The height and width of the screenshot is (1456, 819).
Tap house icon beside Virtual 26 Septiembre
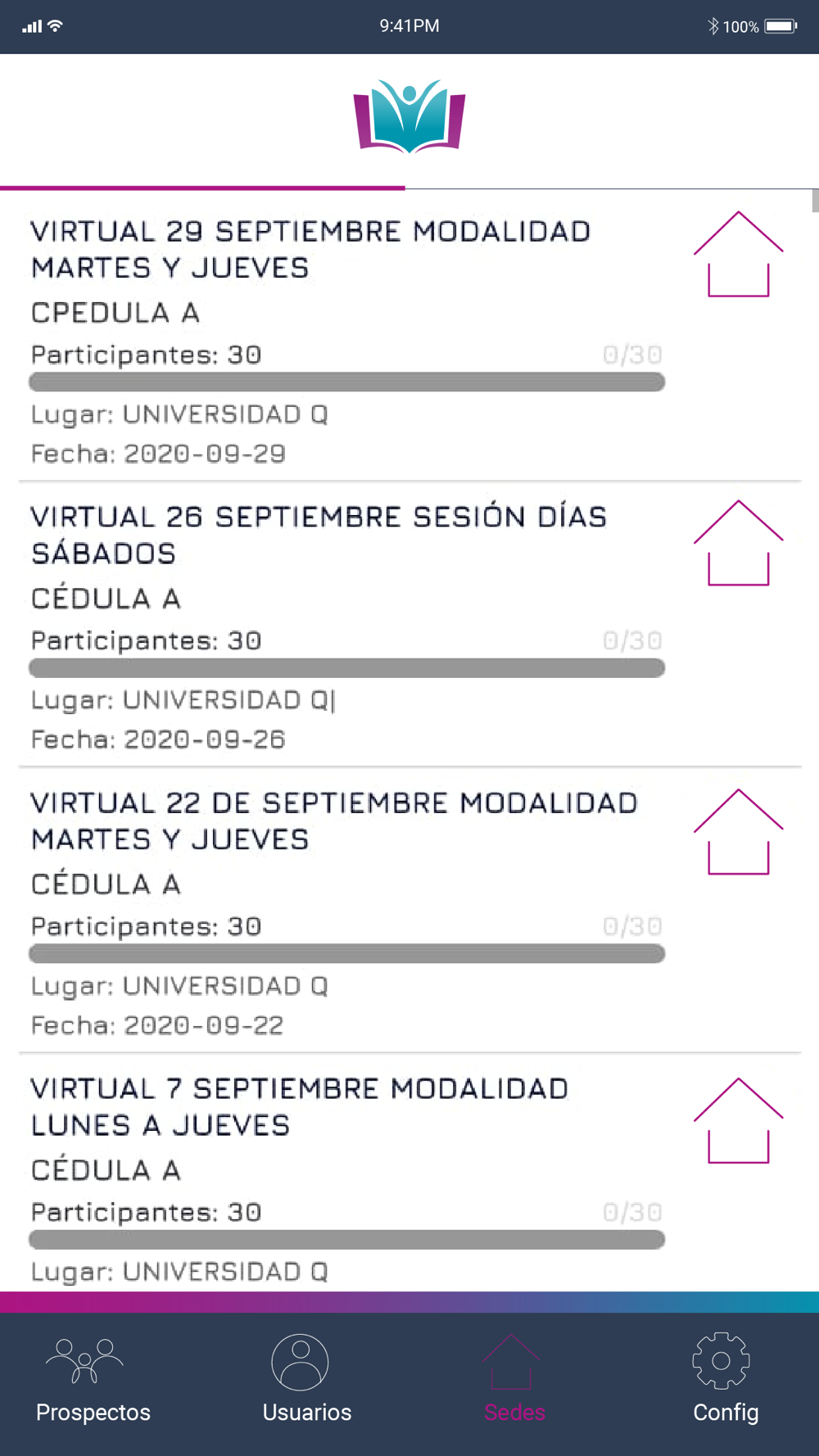738,543
